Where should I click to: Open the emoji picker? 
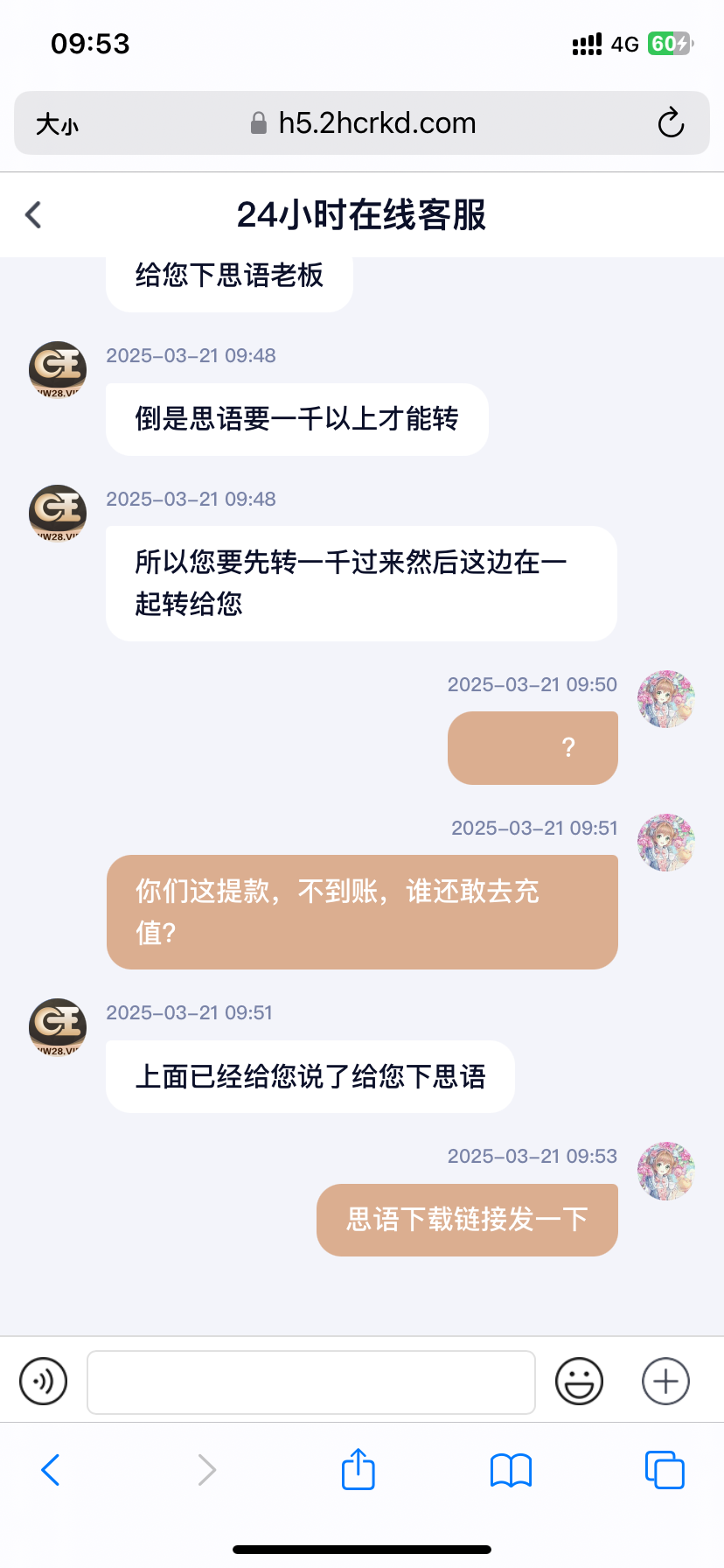pyautogui.click(x=579, y=1382)
